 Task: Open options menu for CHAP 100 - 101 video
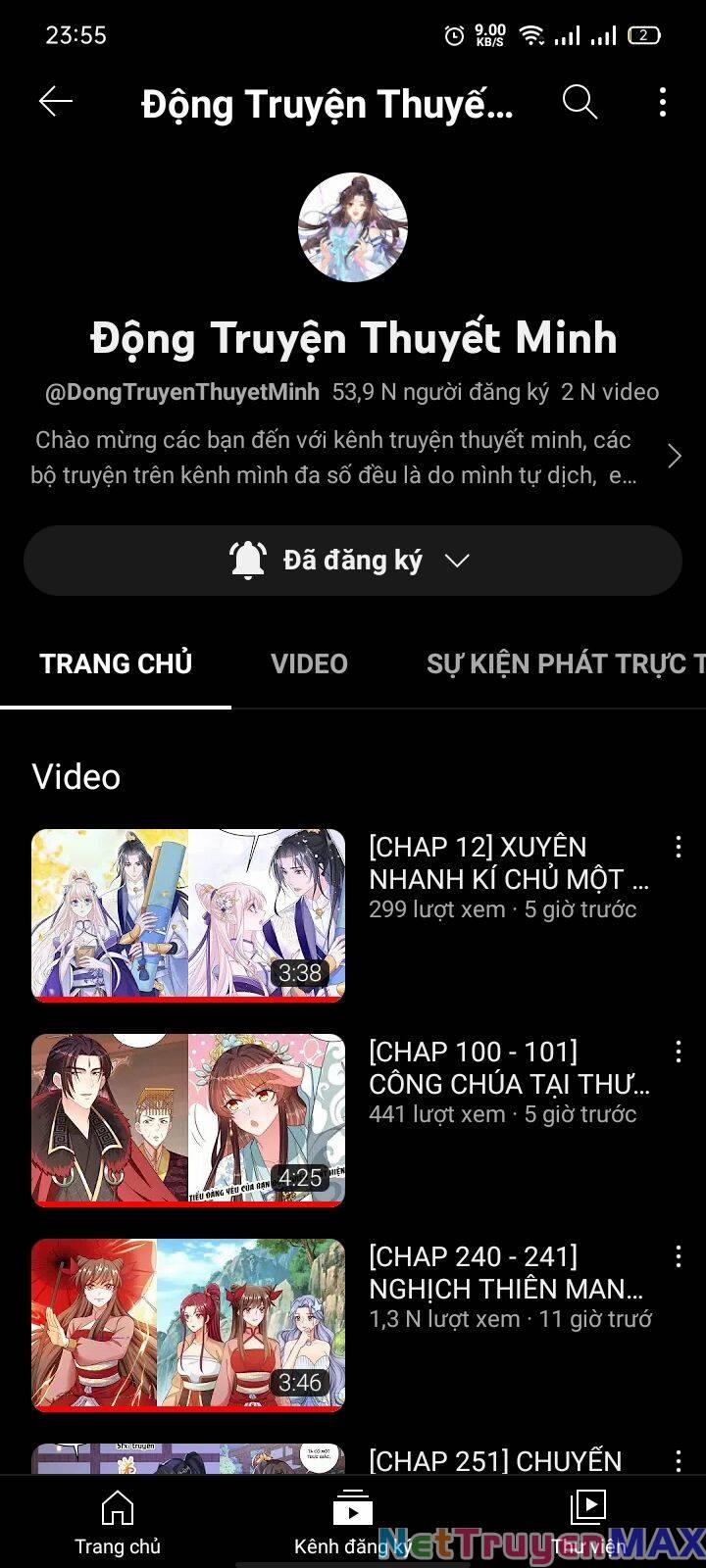point(678,1052)
